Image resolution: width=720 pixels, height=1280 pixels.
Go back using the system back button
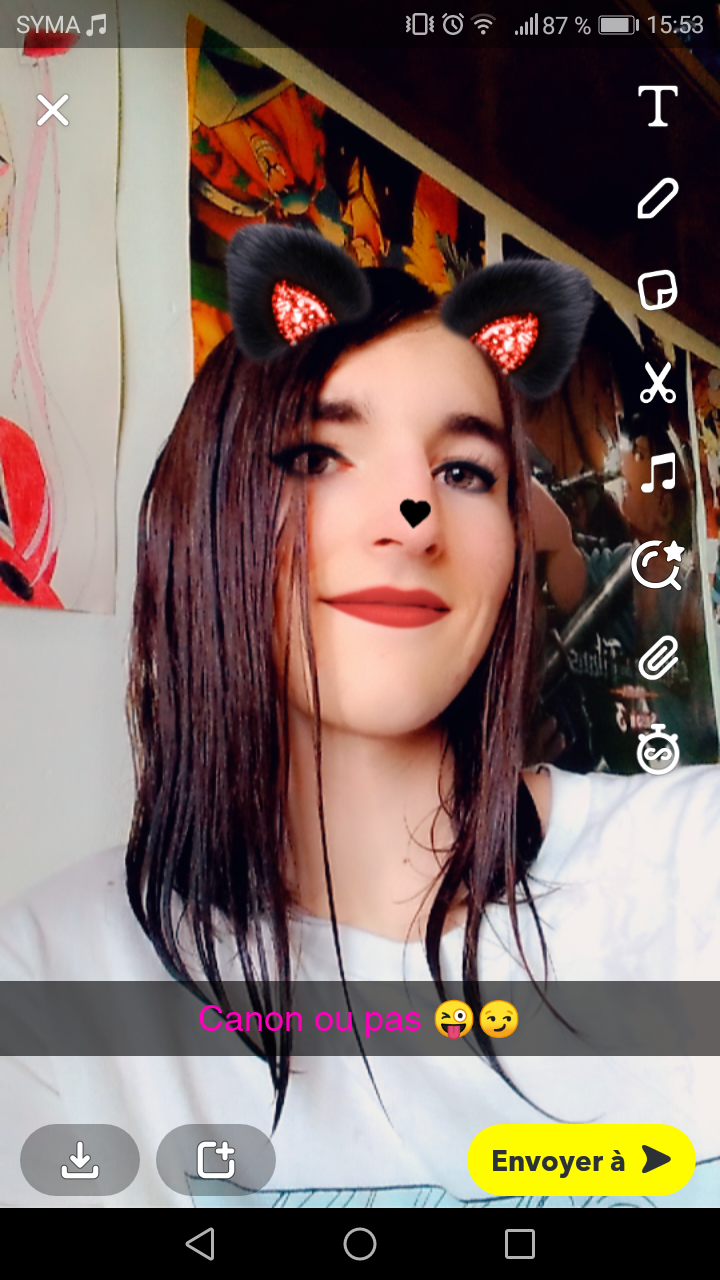(200, 1244)
